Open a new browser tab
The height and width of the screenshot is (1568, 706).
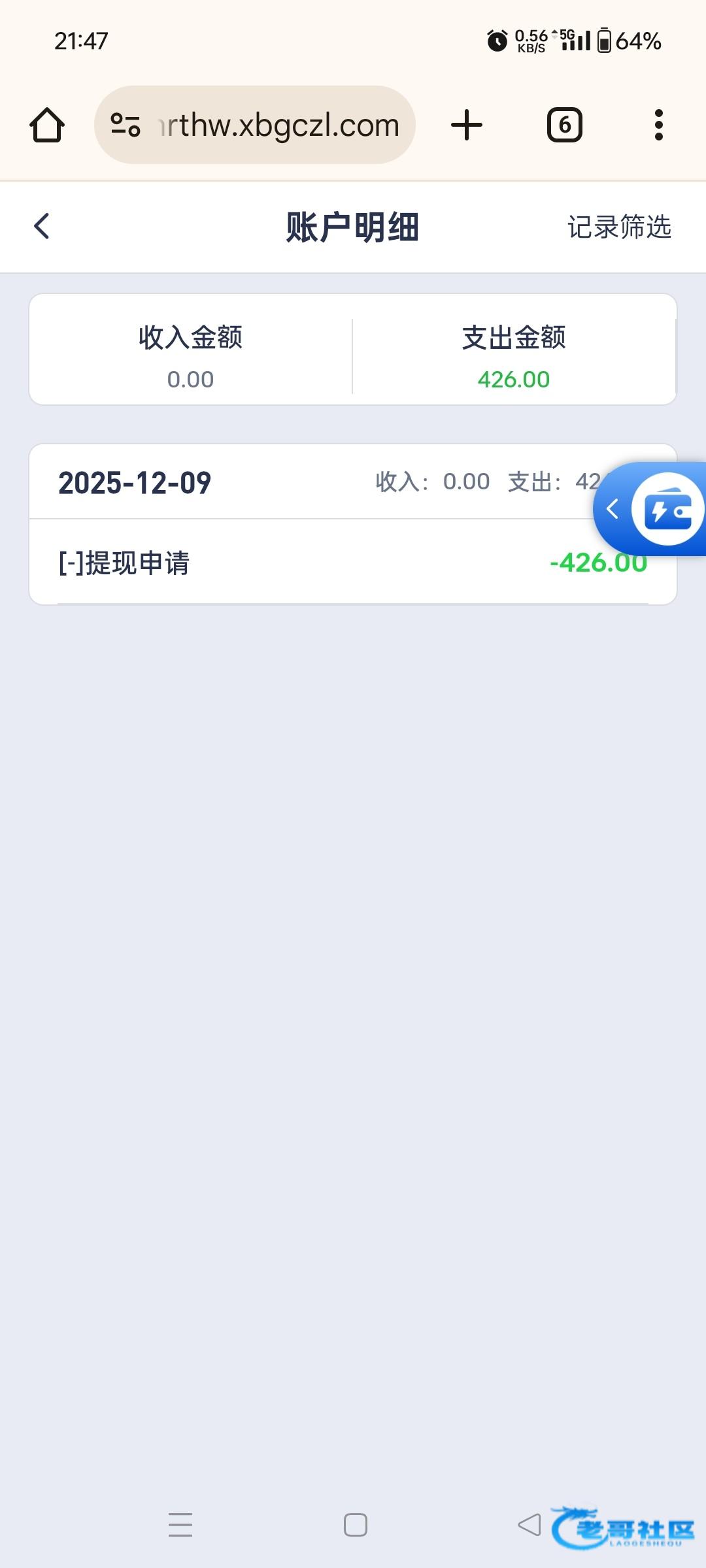coord(467,125)
